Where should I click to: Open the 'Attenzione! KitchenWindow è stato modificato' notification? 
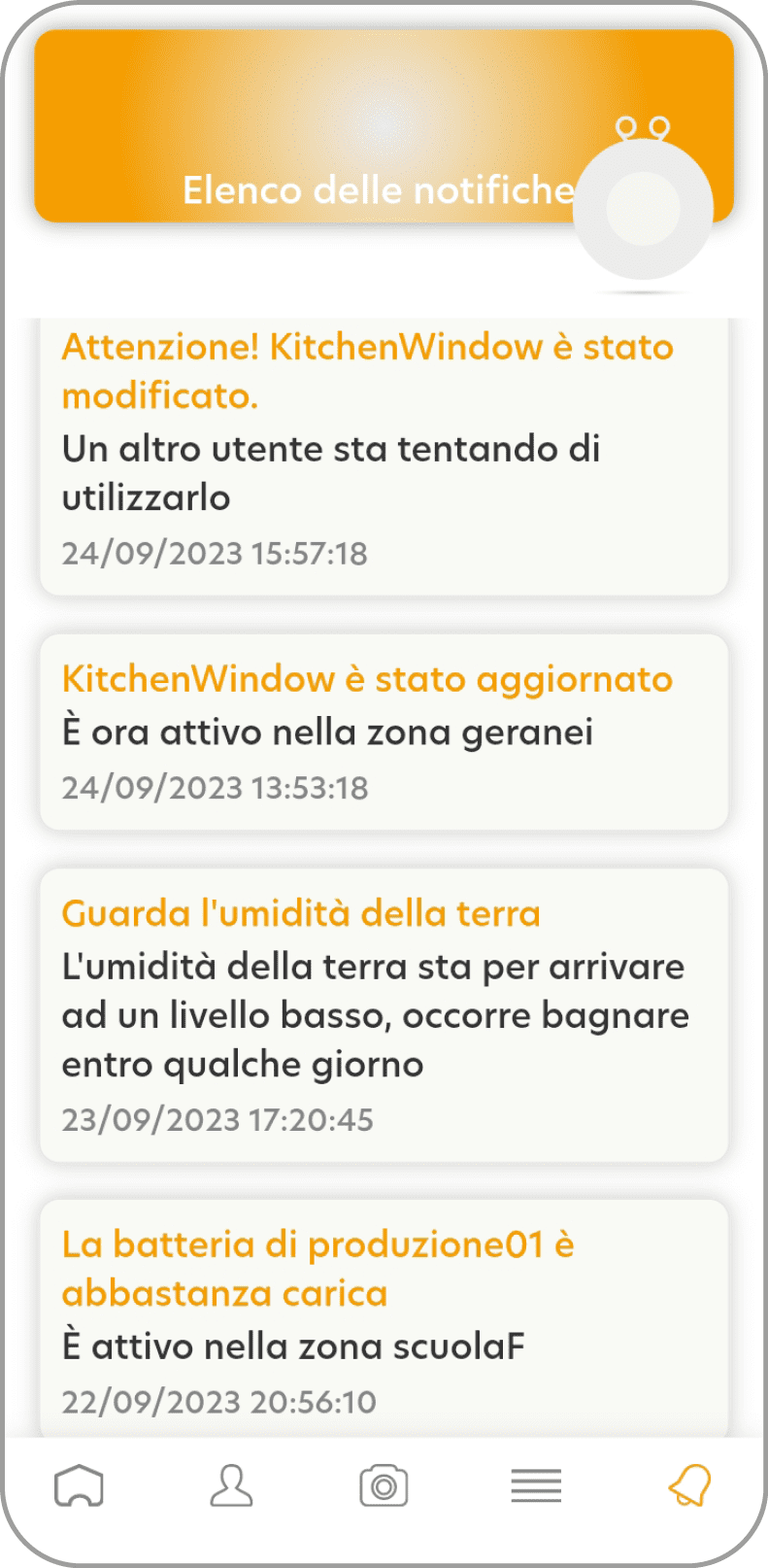[384, 457]
